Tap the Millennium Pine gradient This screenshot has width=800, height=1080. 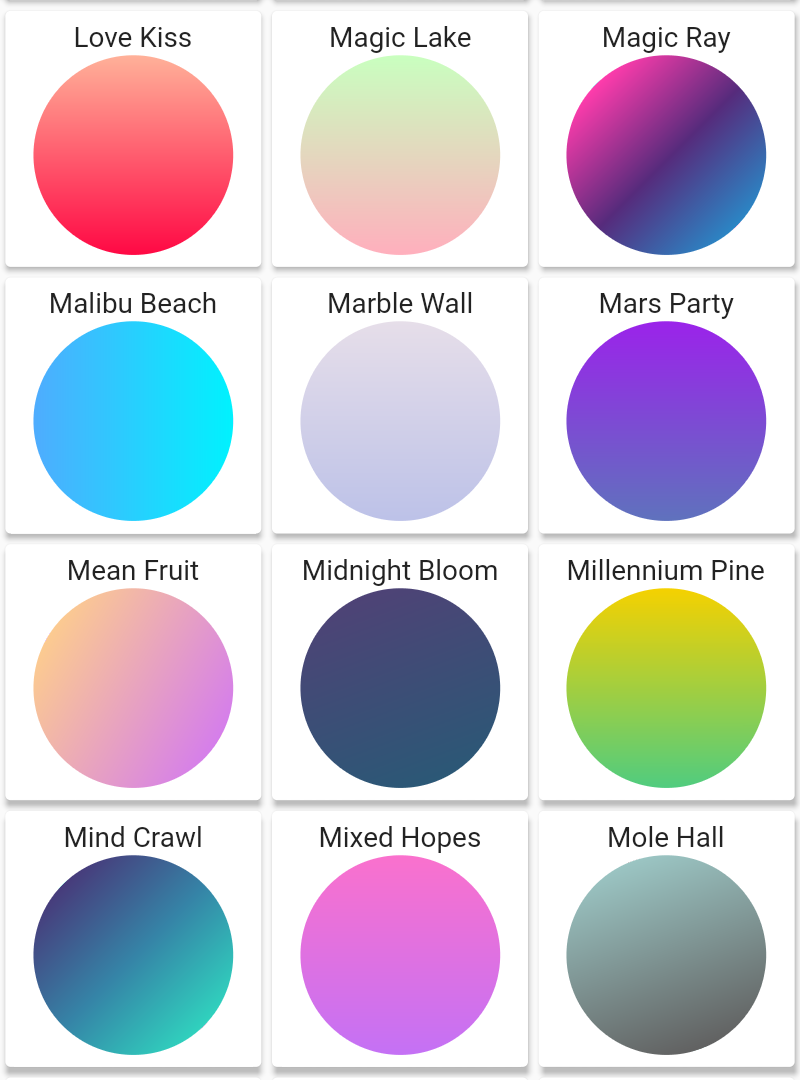(x=666, y=688)
